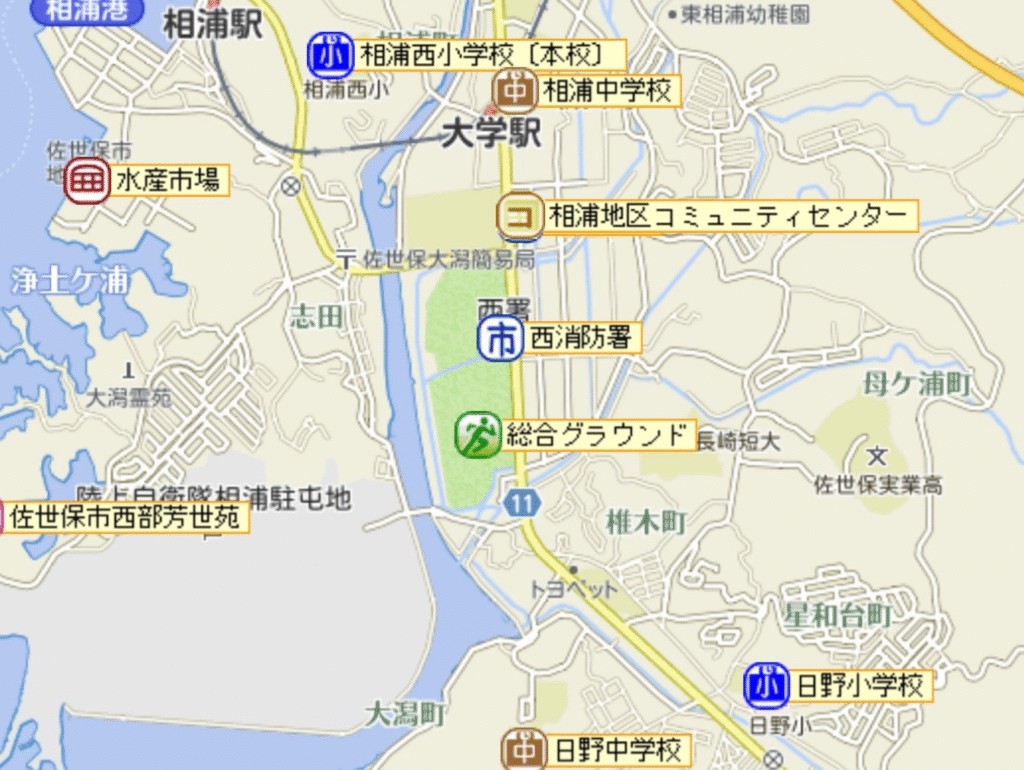Select the 相浦中学校 map marker

tap(516, 91)
